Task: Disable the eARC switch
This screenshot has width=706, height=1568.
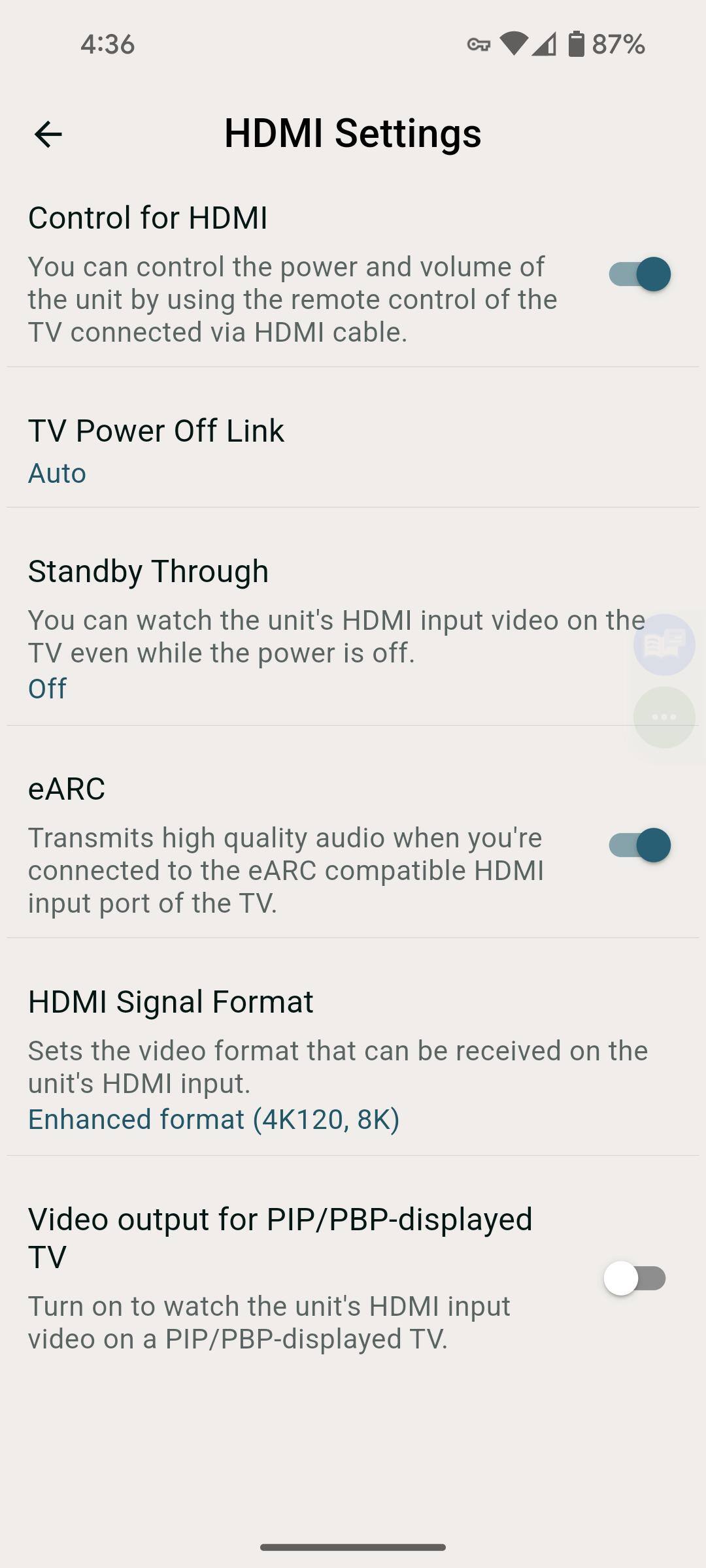Action: pos(639,845)
